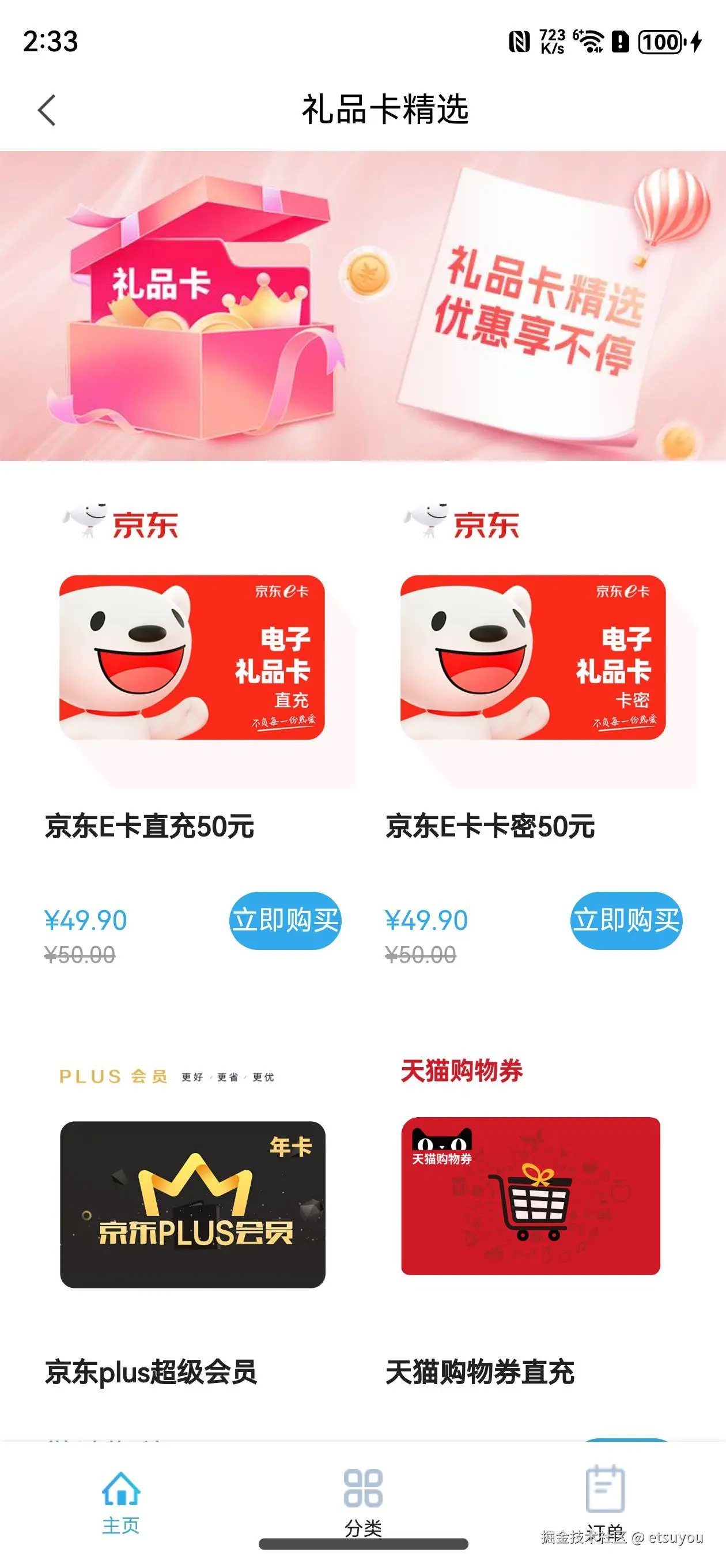Tap 立即购买 for 京东E卡卡密50元
Viewport: 726px width, 1568px height.
626,919
